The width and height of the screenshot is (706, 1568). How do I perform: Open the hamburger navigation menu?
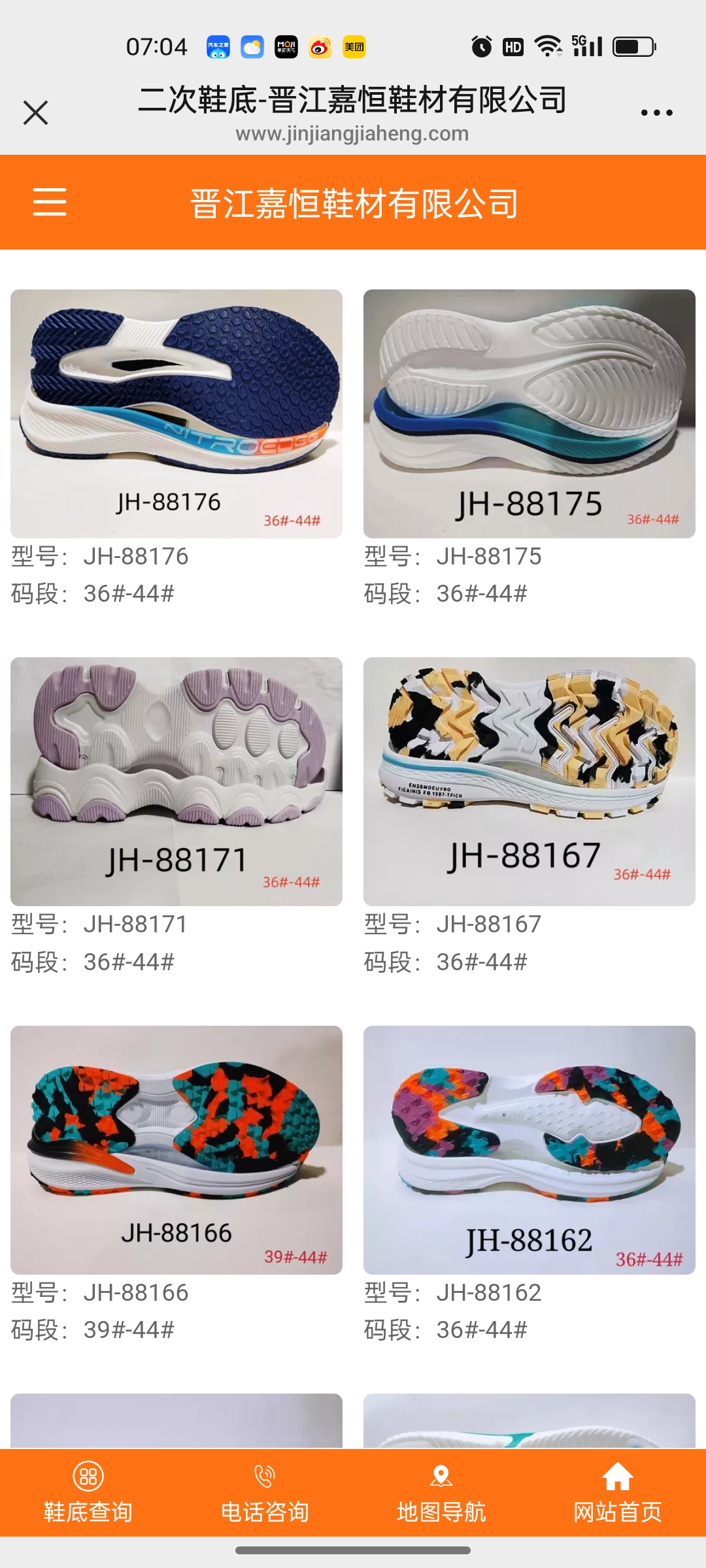point(50,201)
